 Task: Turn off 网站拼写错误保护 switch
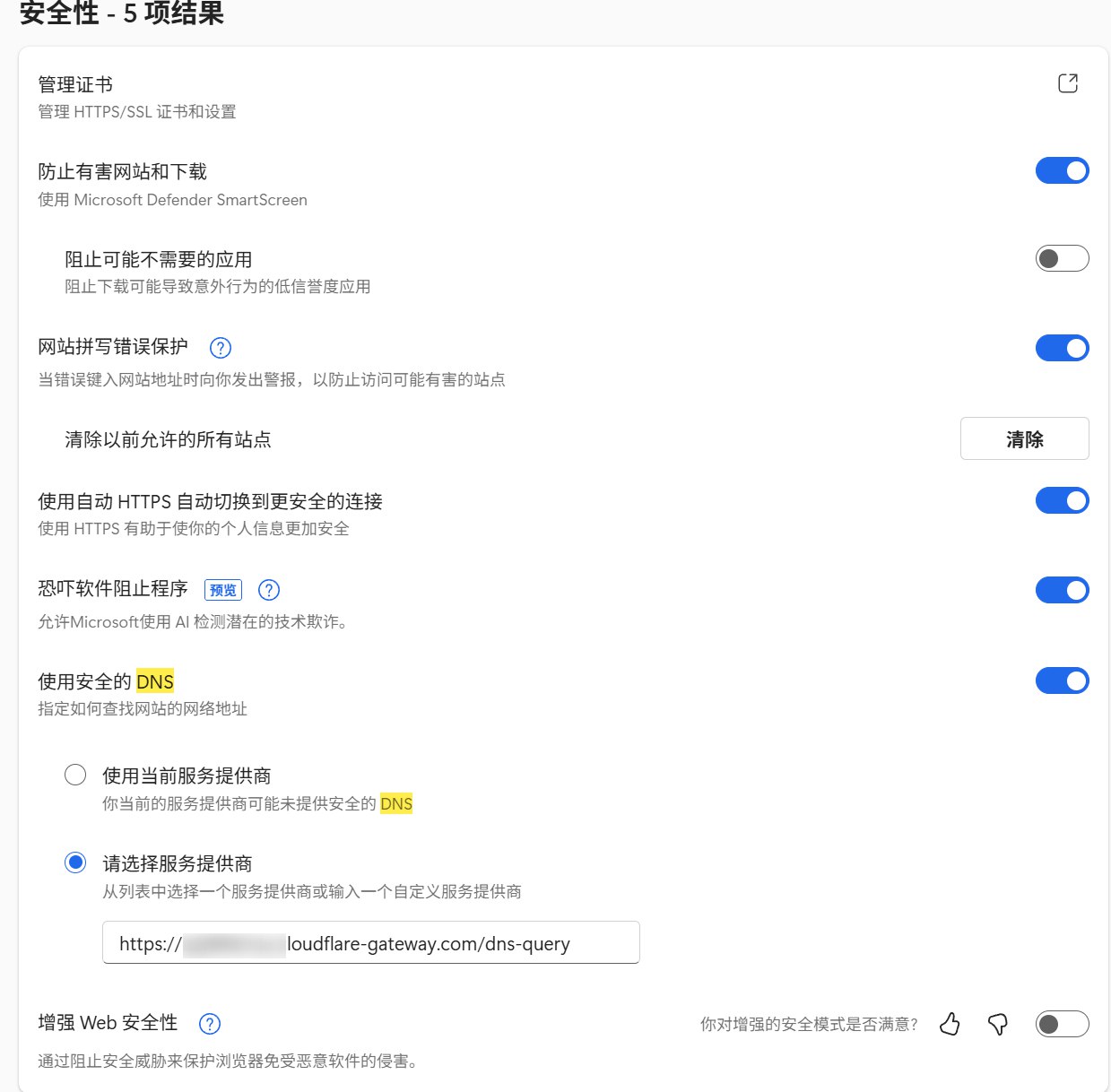pos(1062,348)
